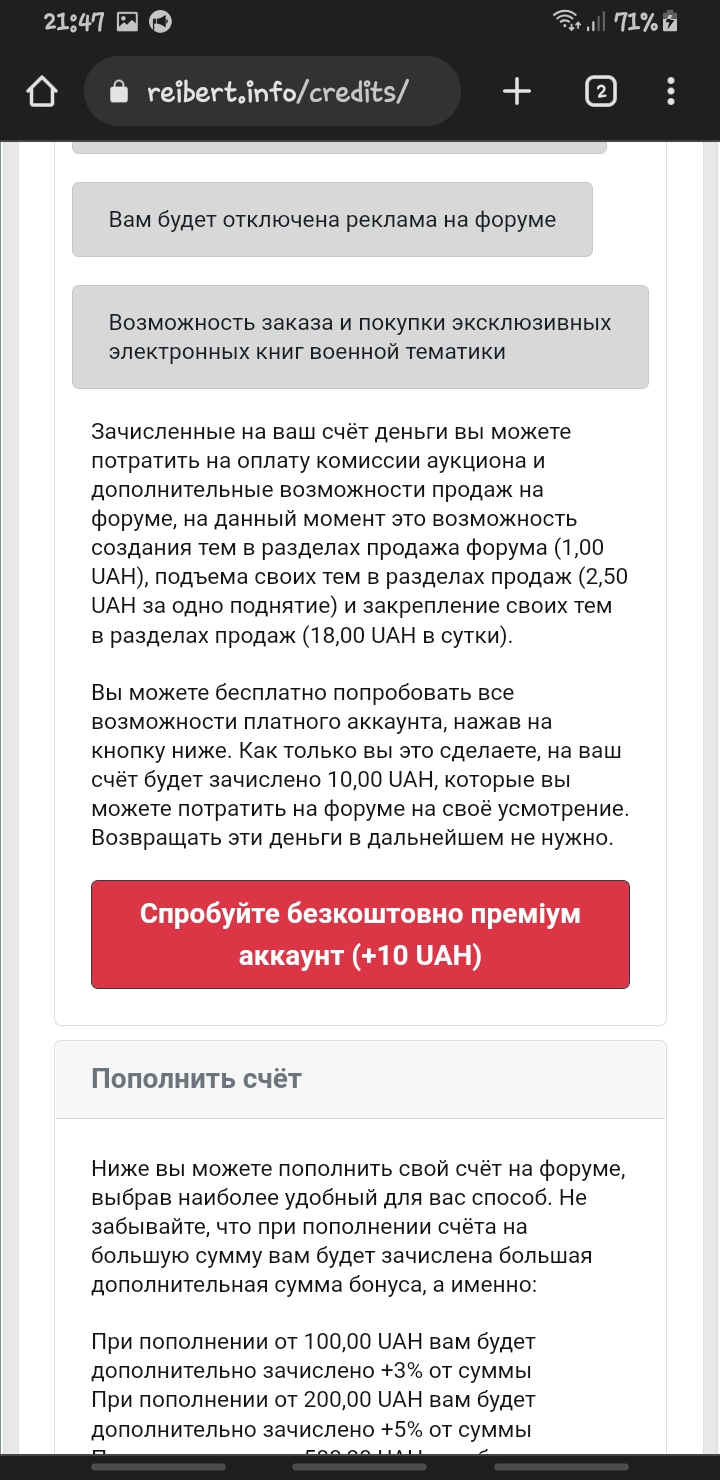The width and height of the screenshot is (720, 1480).
Task: Open a new browser tab
Action: (516, 92)
